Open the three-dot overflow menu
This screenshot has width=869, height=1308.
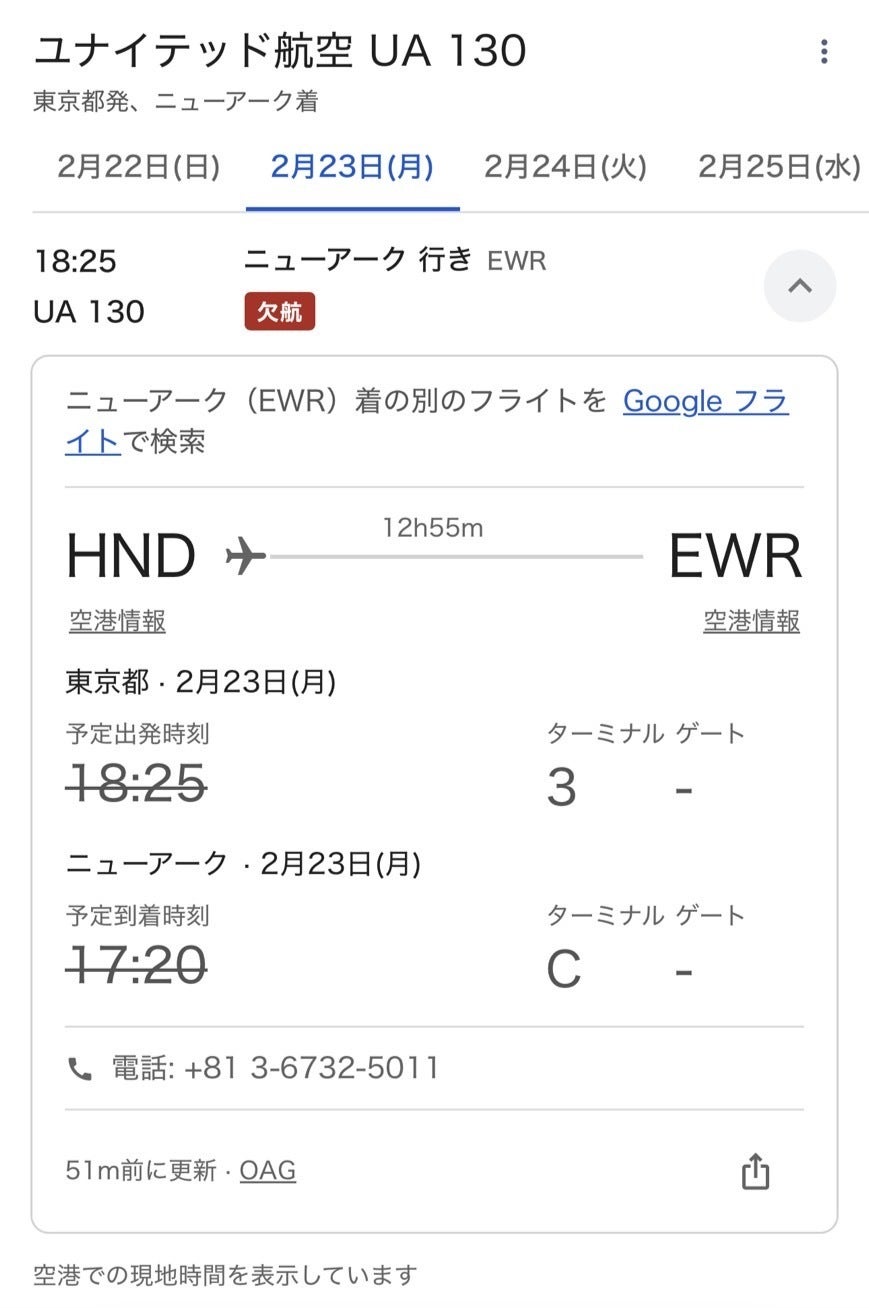823,52
